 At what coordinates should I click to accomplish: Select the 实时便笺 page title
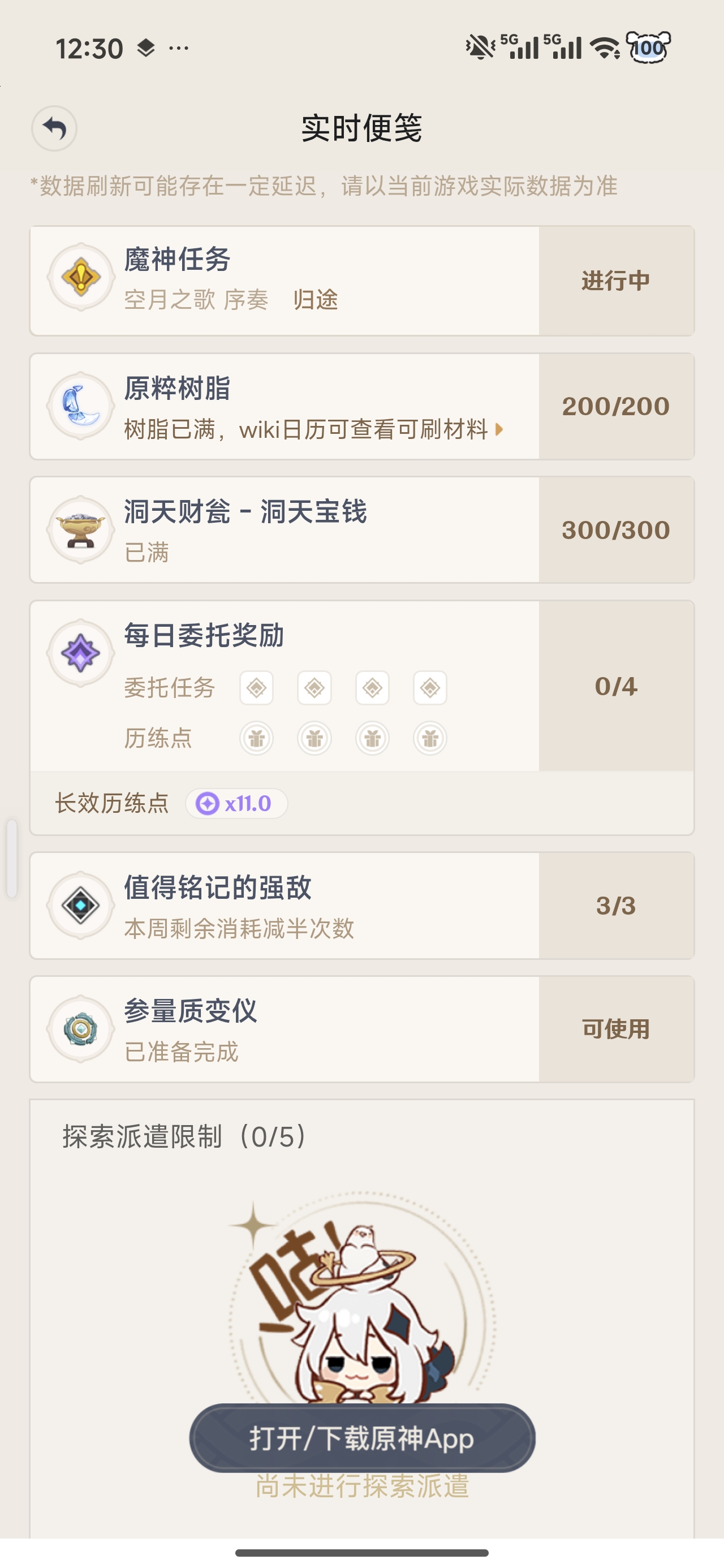(x=361, y=129)
